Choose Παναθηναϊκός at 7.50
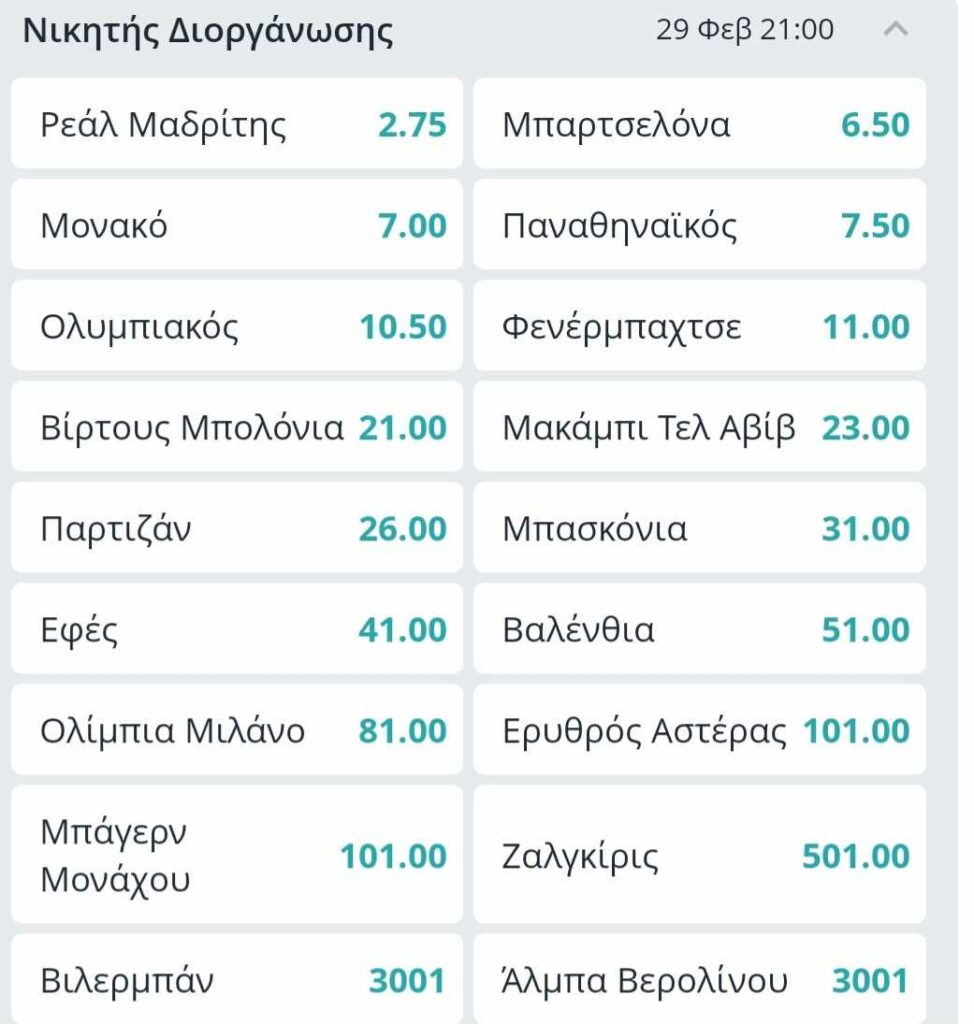Screen dimensions: 974x1024 pyautogui.click(x=699, y=225)
